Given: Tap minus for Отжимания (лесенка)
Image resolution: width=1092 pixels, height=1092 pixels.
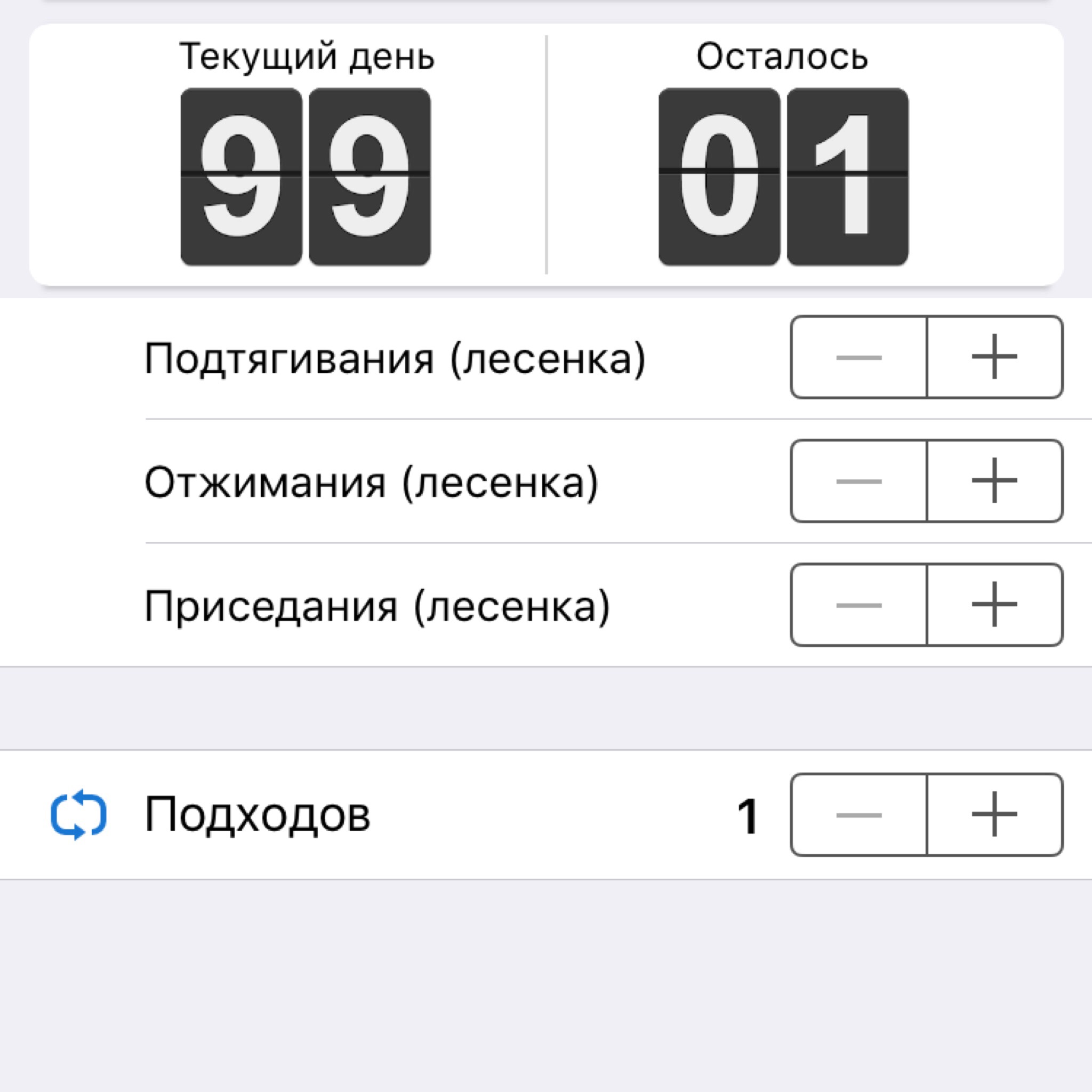Looking at the screenshot, I should tap(858, 481).
